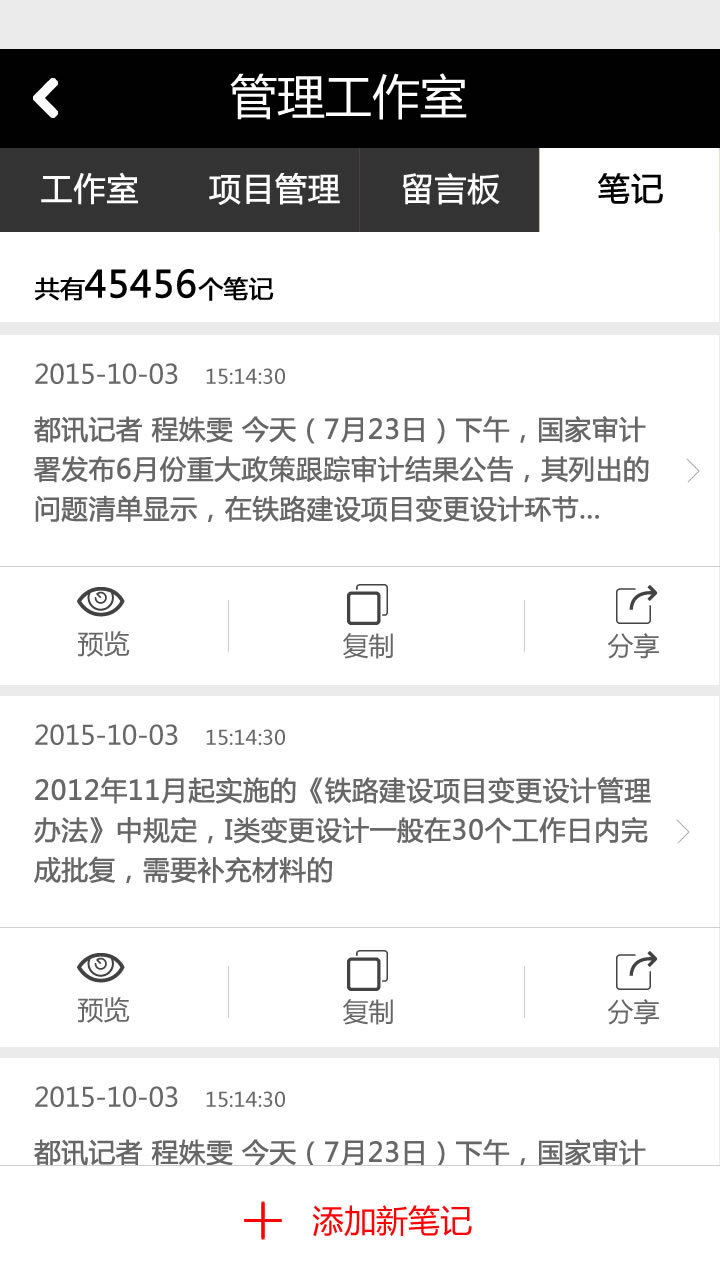Open the 项目管理 tab
Screen dimensions: 720x1280
tap(274, 190)
